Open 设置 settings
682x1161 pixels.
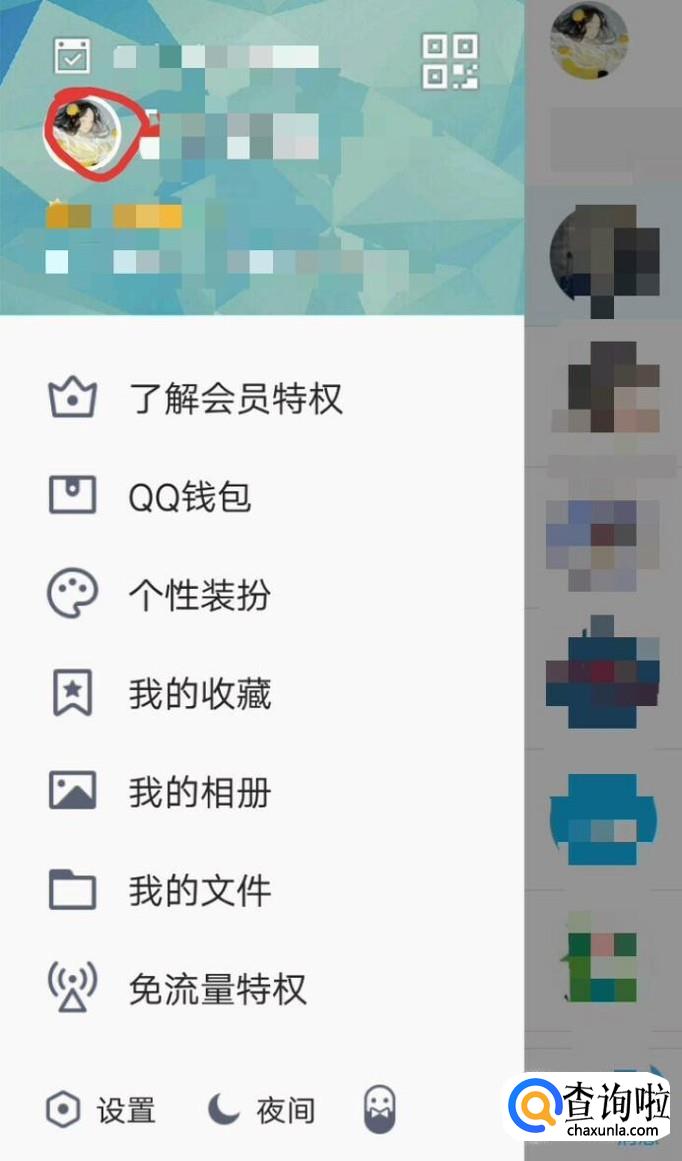coord(101,1110)
